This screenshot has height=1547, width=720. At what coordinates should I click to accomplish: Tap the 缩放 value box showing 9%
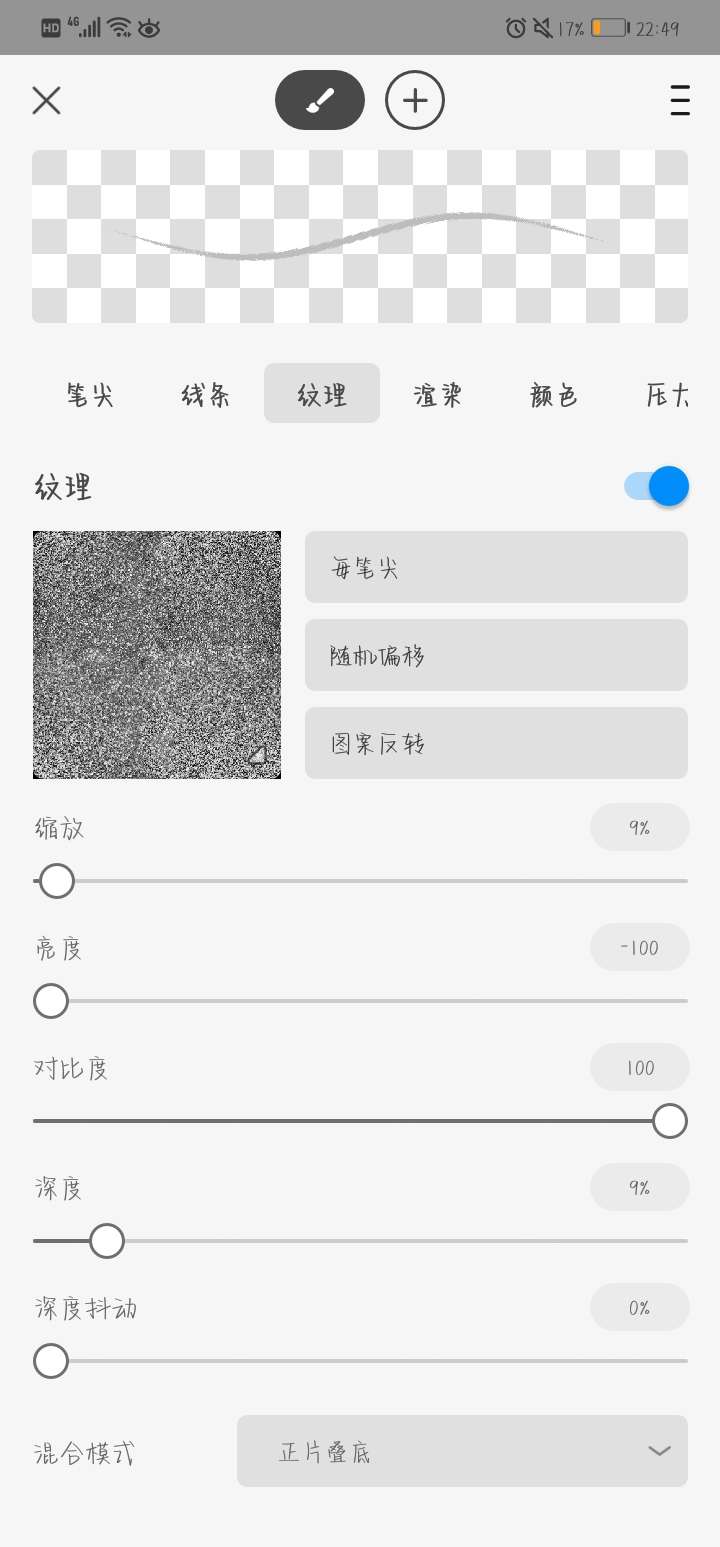point(640,827)
